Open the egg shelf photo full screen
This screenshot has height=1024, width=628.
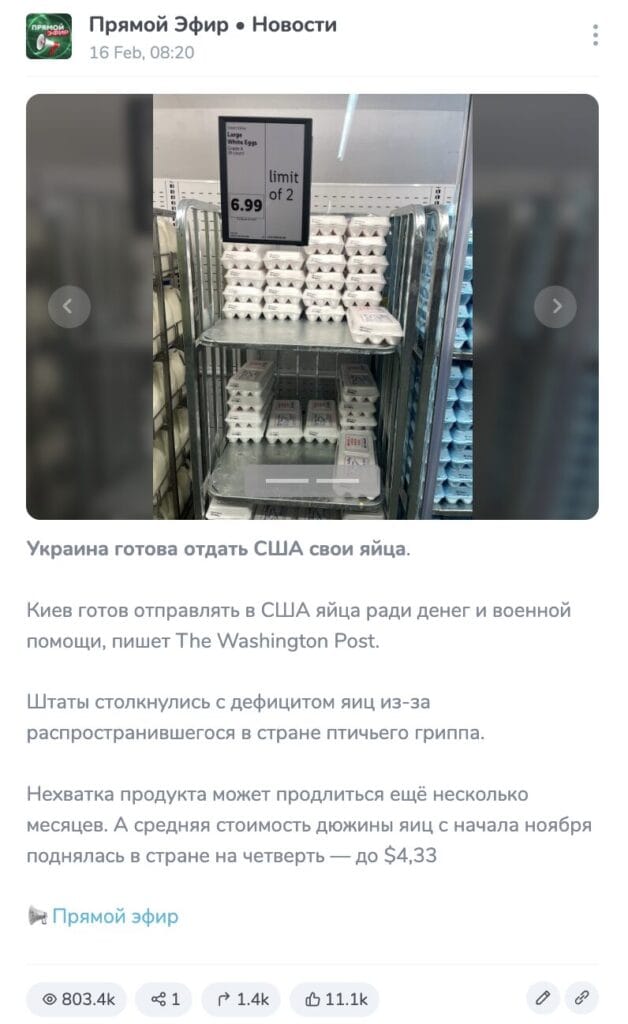(312, 306)
